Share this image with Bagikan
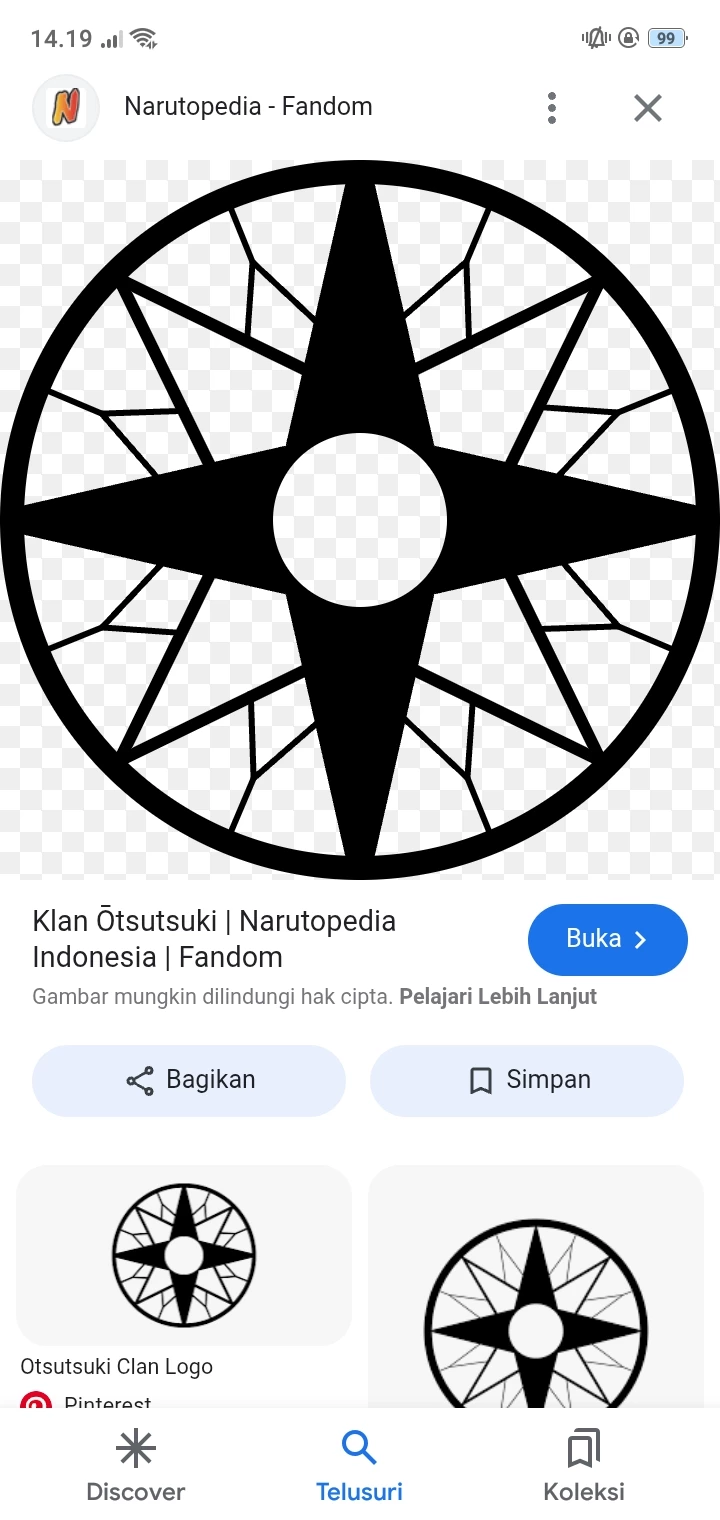Image resolution: width=720 pixels, height=1520 pixels. tap(189, 1080)
